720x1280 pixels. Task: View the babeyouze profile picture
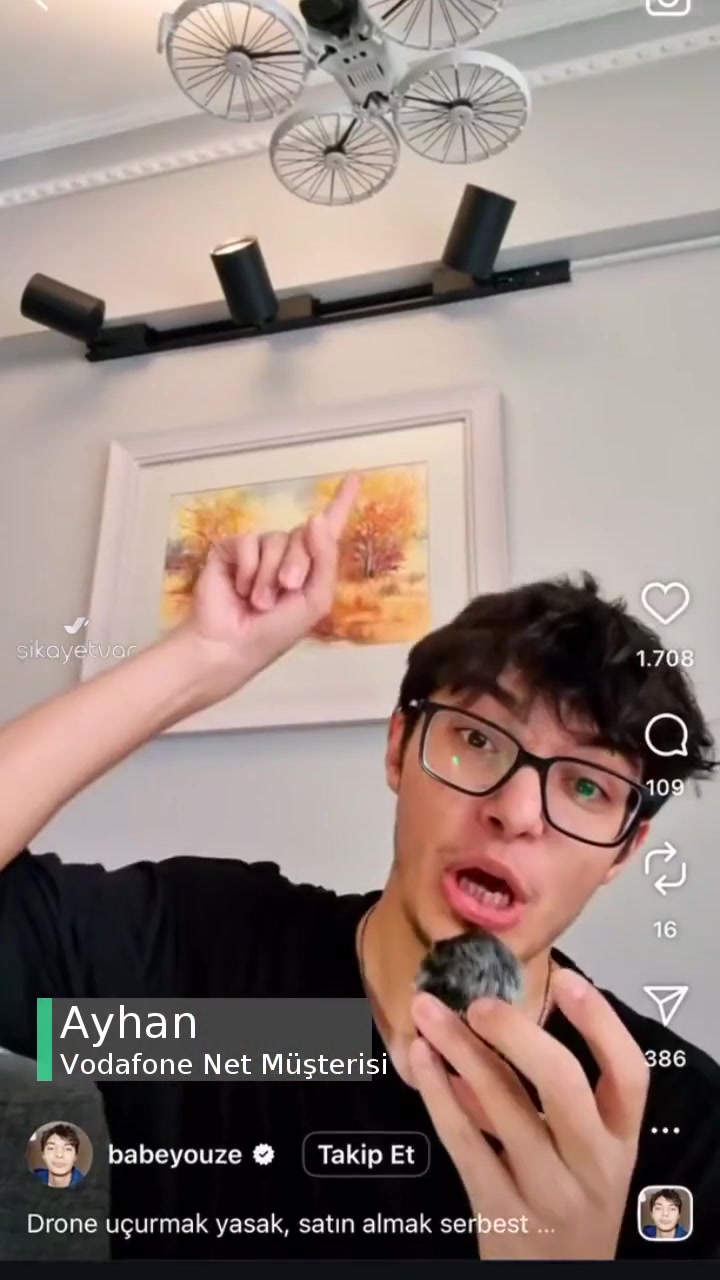(59, 1154)
